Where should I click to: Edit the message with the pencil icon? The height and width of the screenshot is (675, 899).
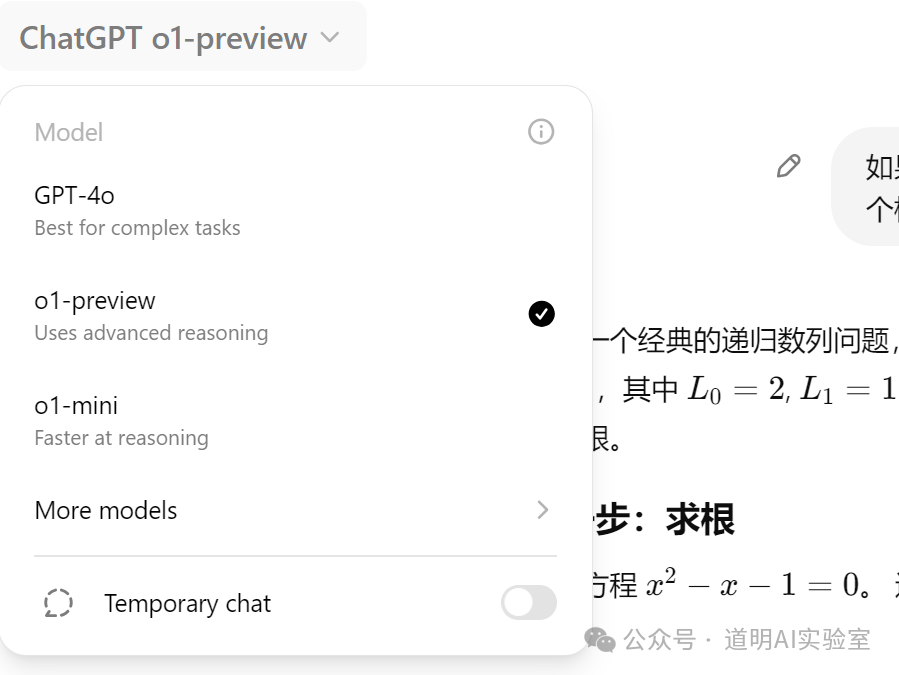pos(789,166)
